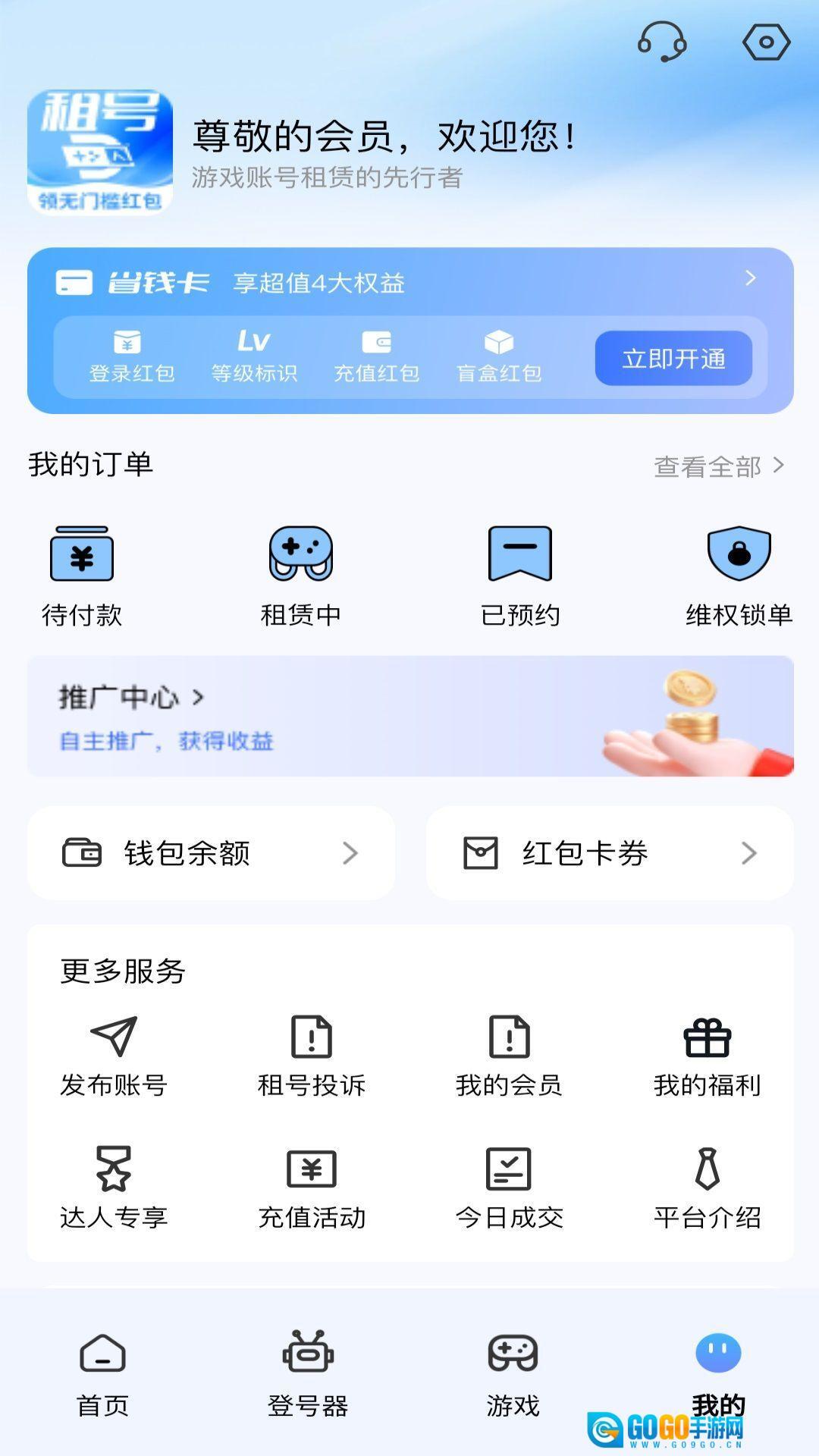The height and width of the screenshot is (1456, 819).
Task: Tap 立即开通 to activate the savings card
Action: (673, 358)
